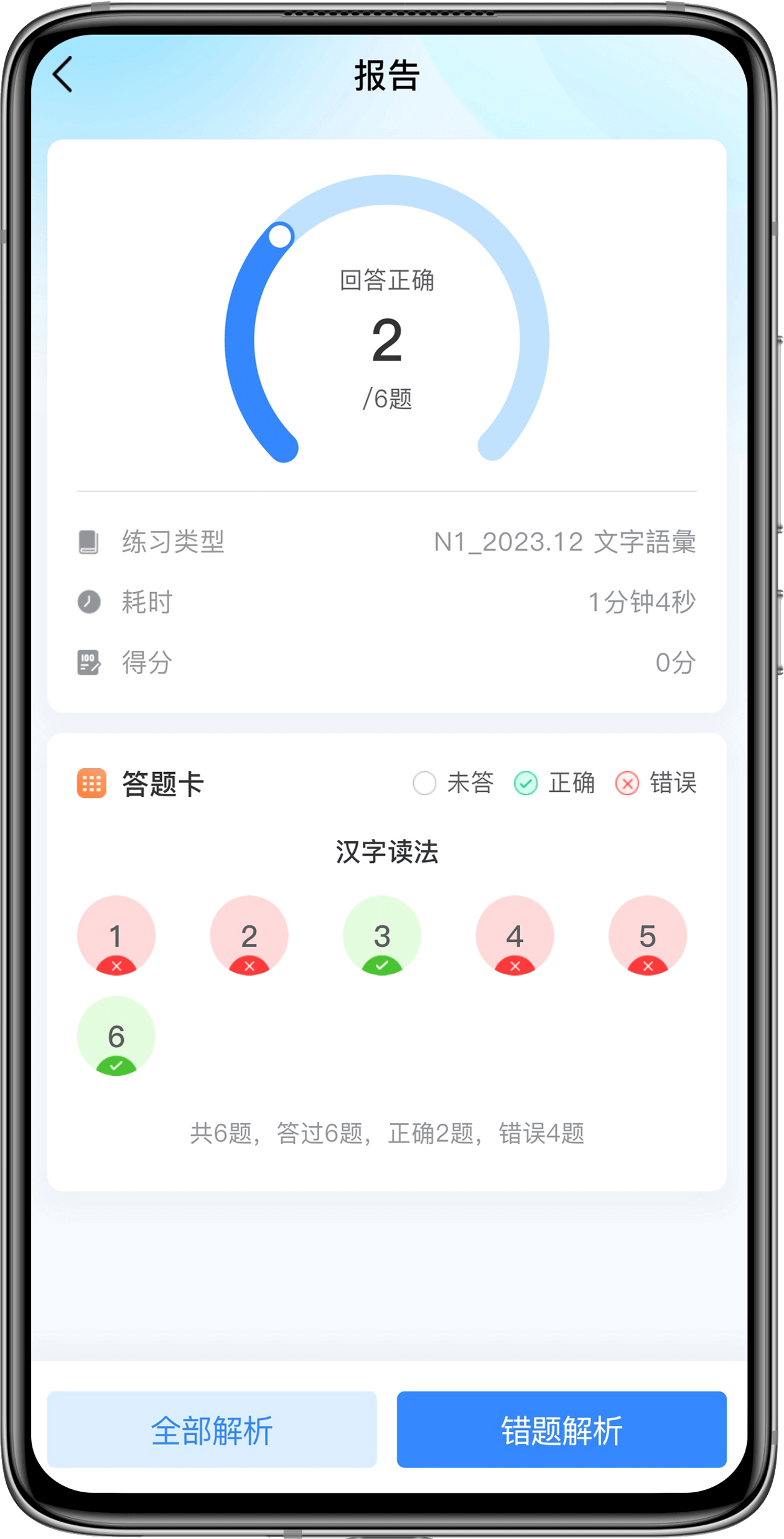
Task: Select question 5 on the answer card
Action: pos(648,935)
